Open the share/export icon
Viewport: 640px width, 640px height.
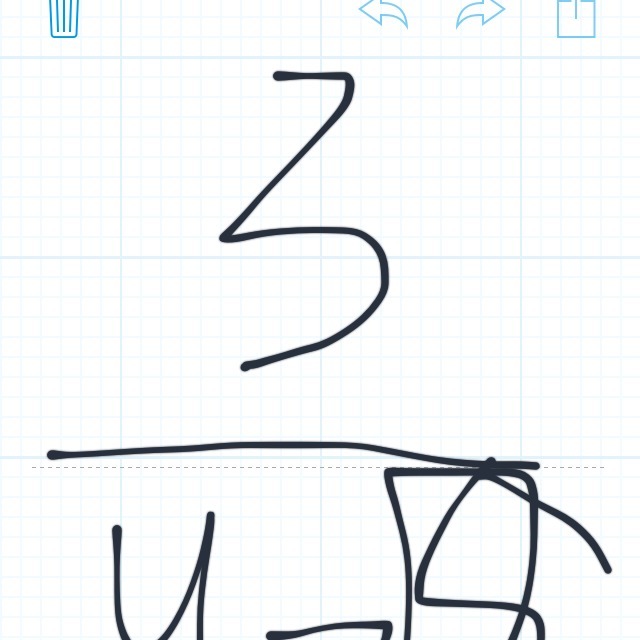point(576,17)
